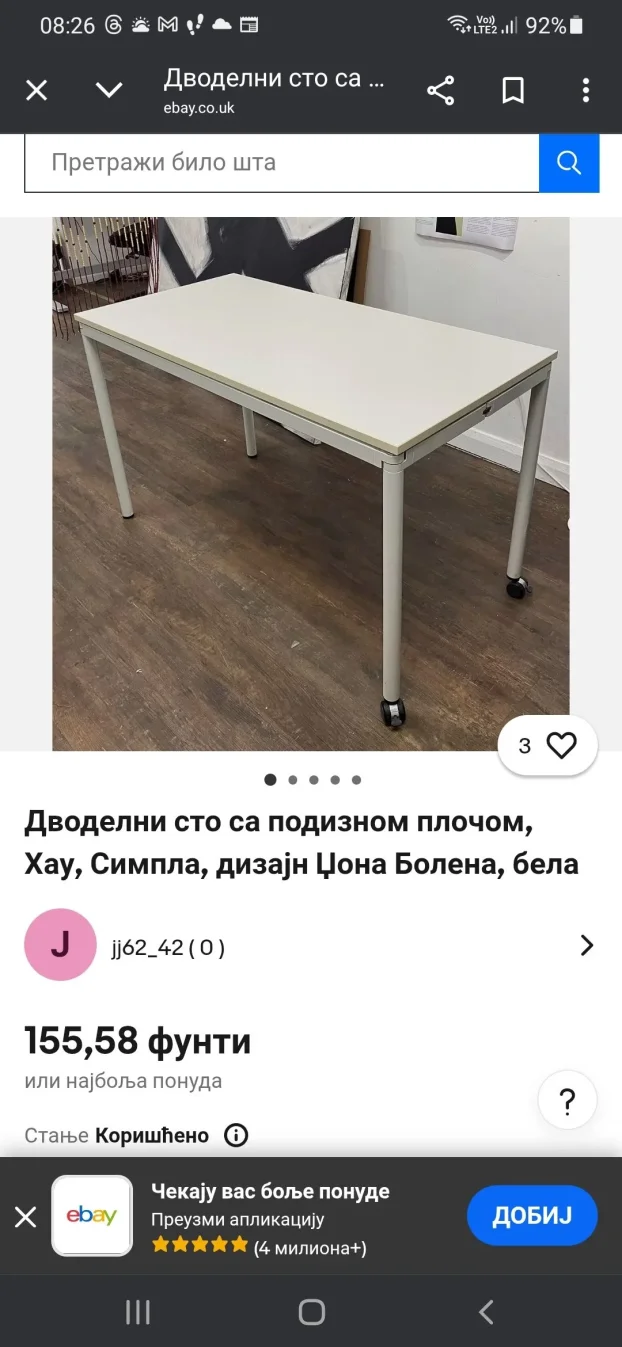Show info about the Коришћено condition
Screen dimensions: 622x1347
pyautogui.click(x=236, y=1136)
